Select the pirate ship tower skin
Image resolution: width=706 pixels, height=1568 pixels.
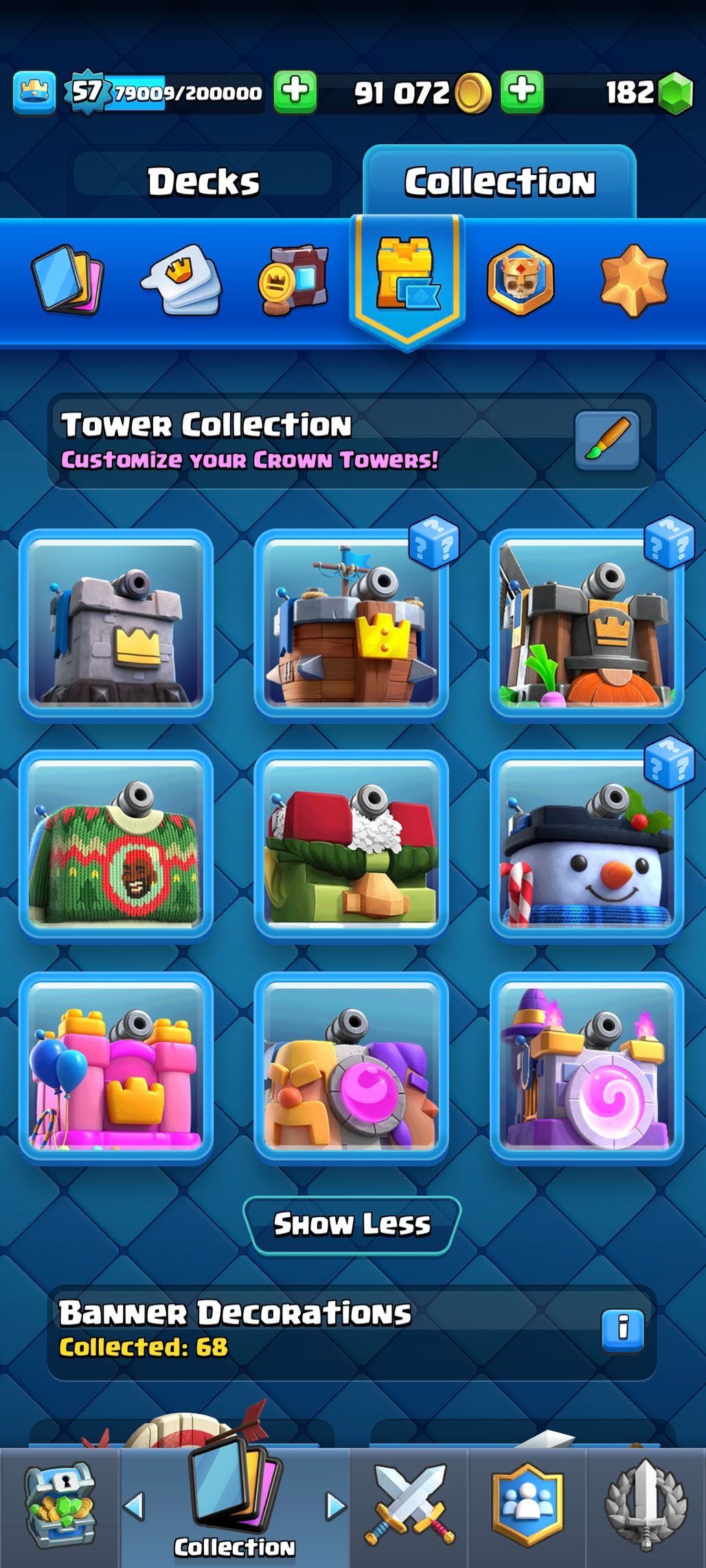click(x=351, y=623)
